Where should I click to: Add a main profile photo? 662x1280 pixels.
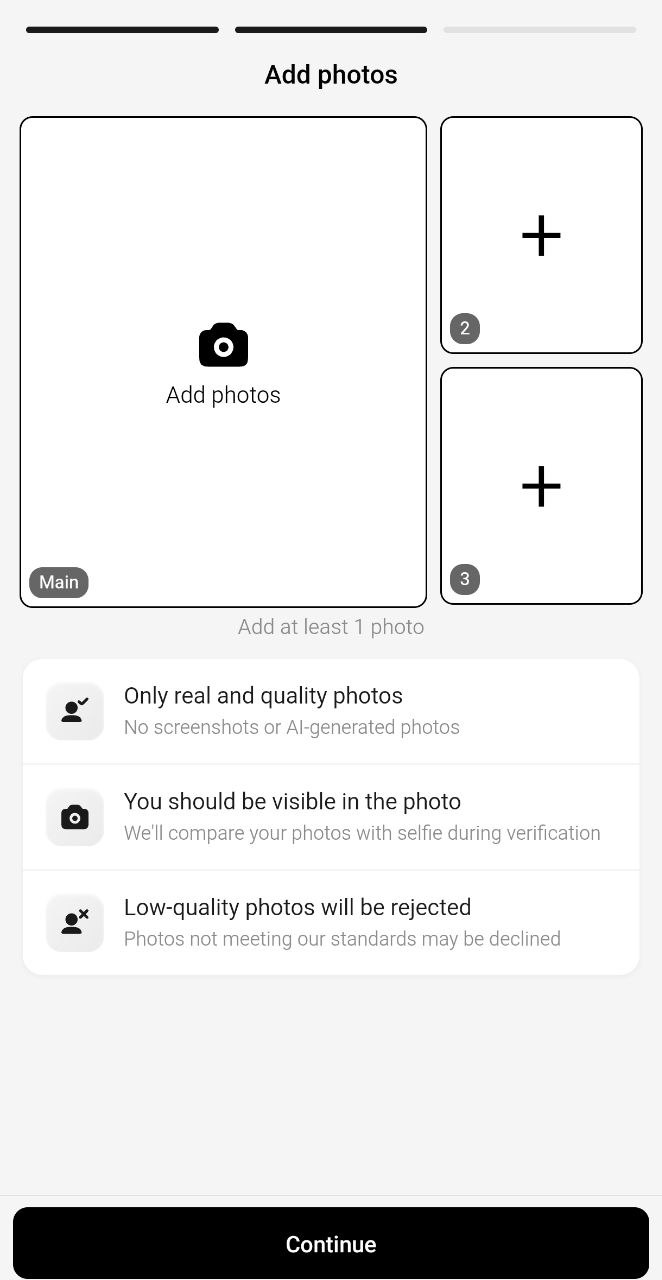click(223, 362)
